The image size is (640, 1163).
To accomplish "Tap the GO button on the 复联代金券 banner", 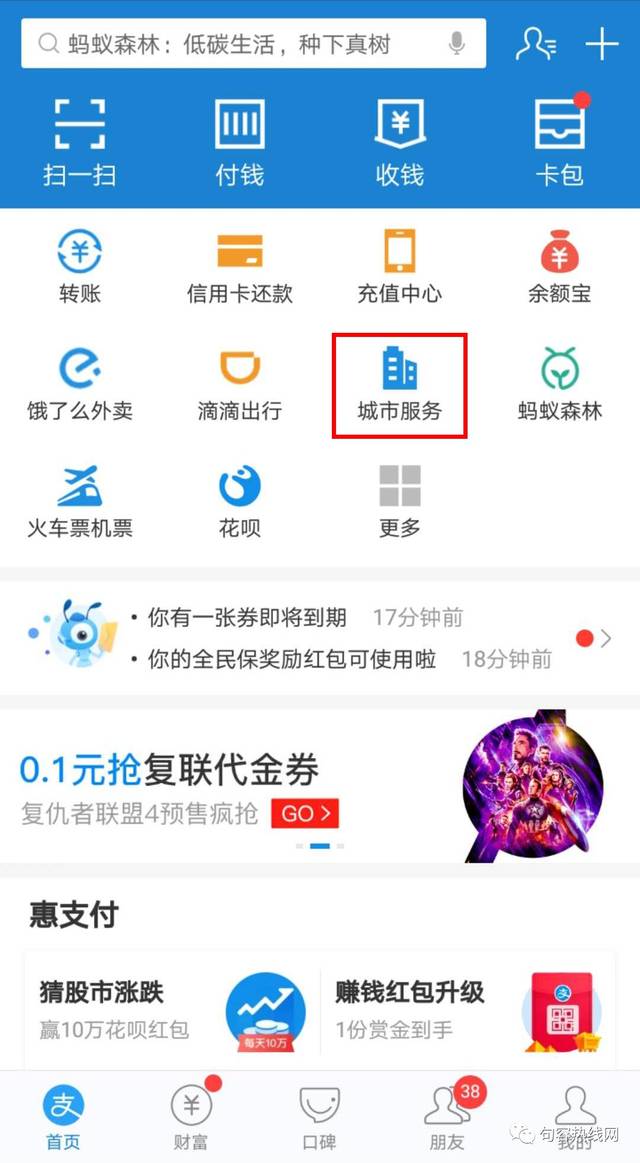I will (305, 813).
